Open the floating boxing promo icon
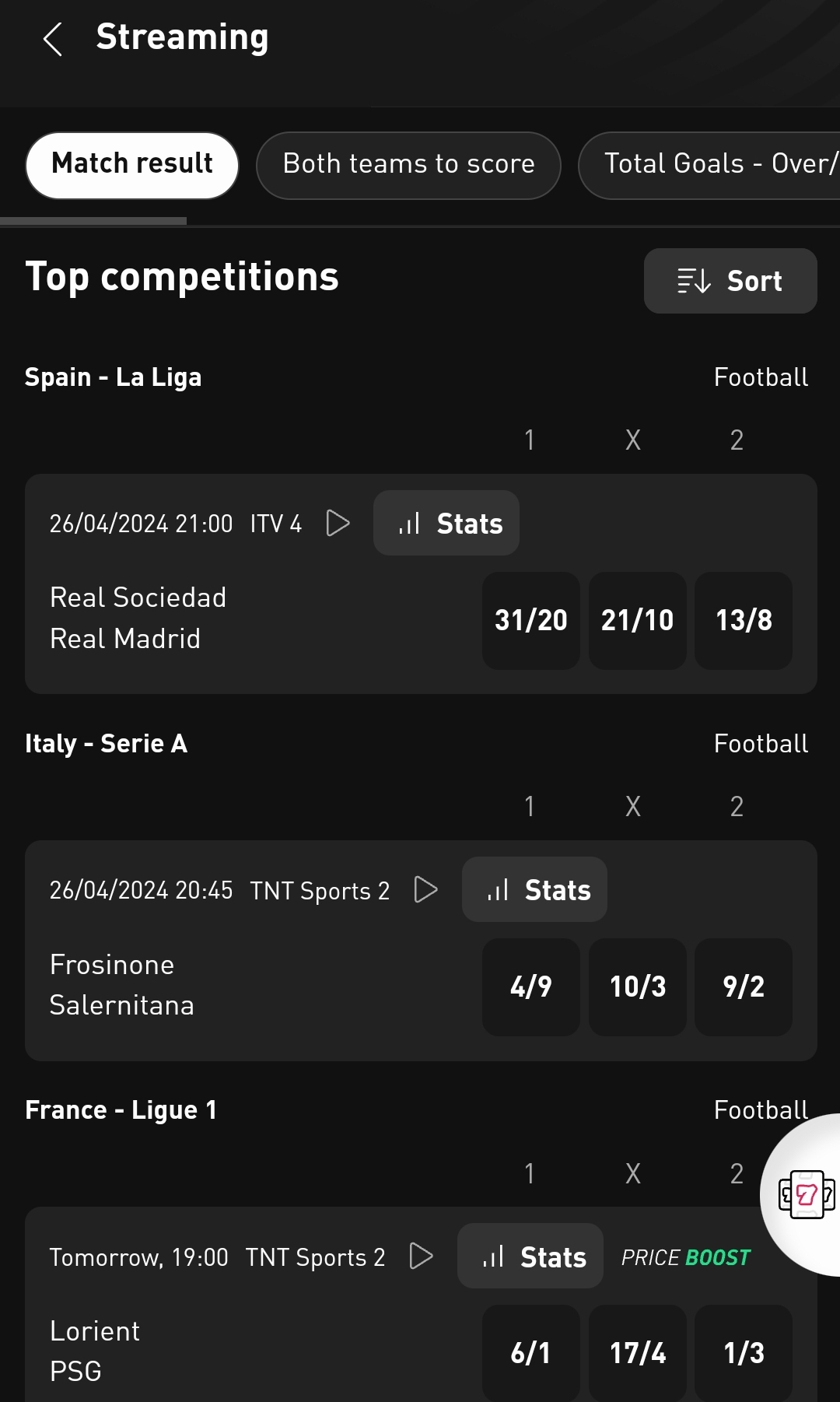 pyautogui.click(x=805, y=1195)
